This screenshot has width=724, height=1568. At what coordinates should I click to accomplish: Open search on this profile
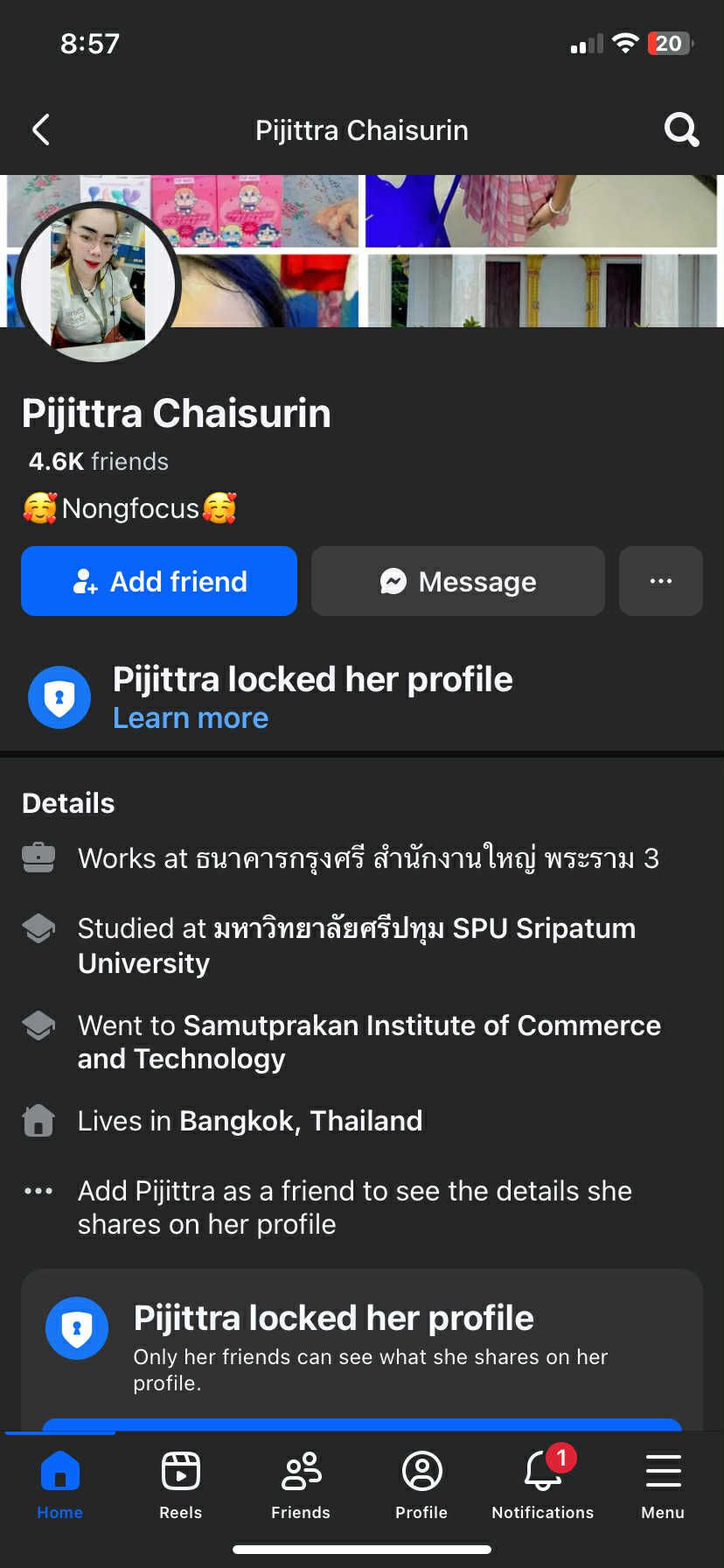pos(681,130)
